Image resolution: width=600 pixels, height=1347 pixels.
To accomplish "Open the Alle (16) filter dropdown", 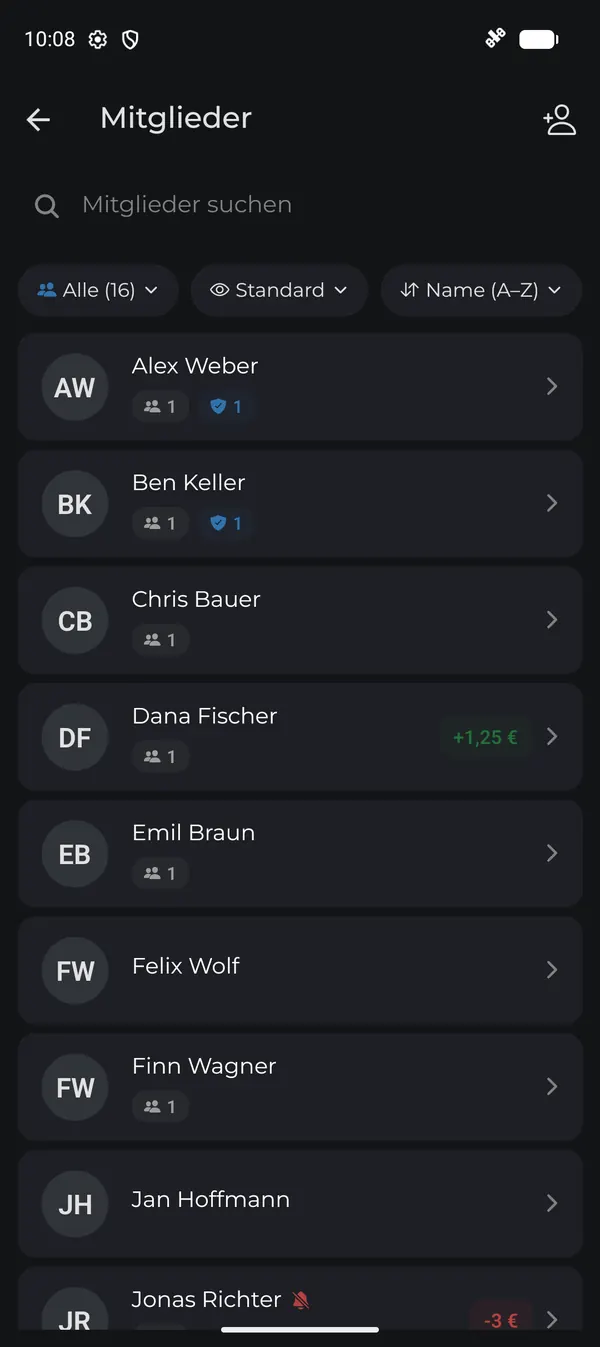I will [x=98, y=290].
